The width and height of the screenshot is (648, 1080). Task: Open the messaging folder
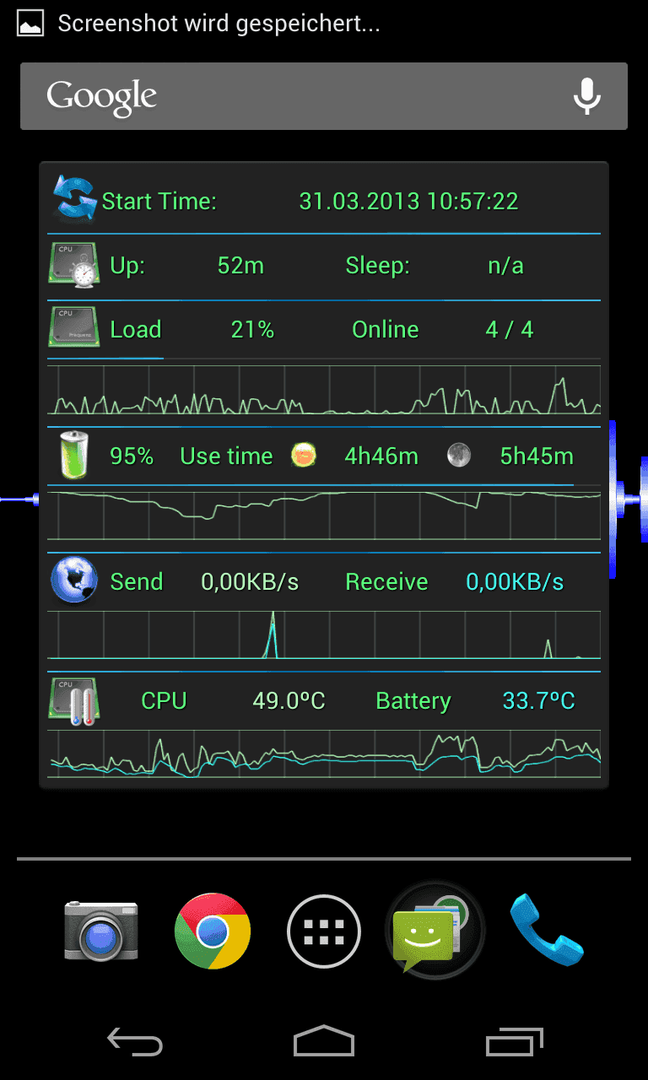[x=435, y=931]
